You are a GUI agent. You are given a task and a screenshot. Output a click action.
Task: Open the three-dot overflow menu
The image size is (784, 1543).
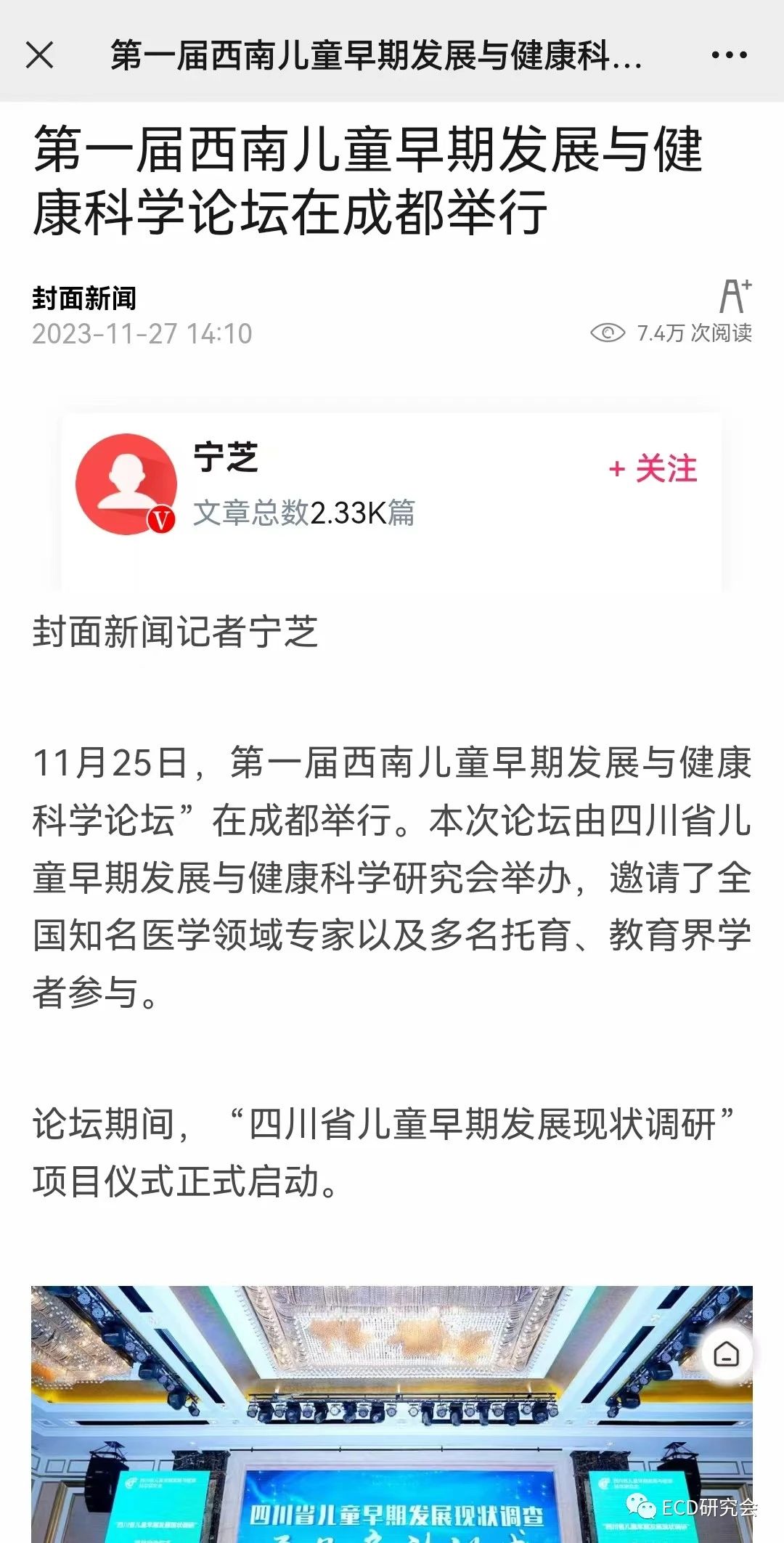click(x=729, y=54)
